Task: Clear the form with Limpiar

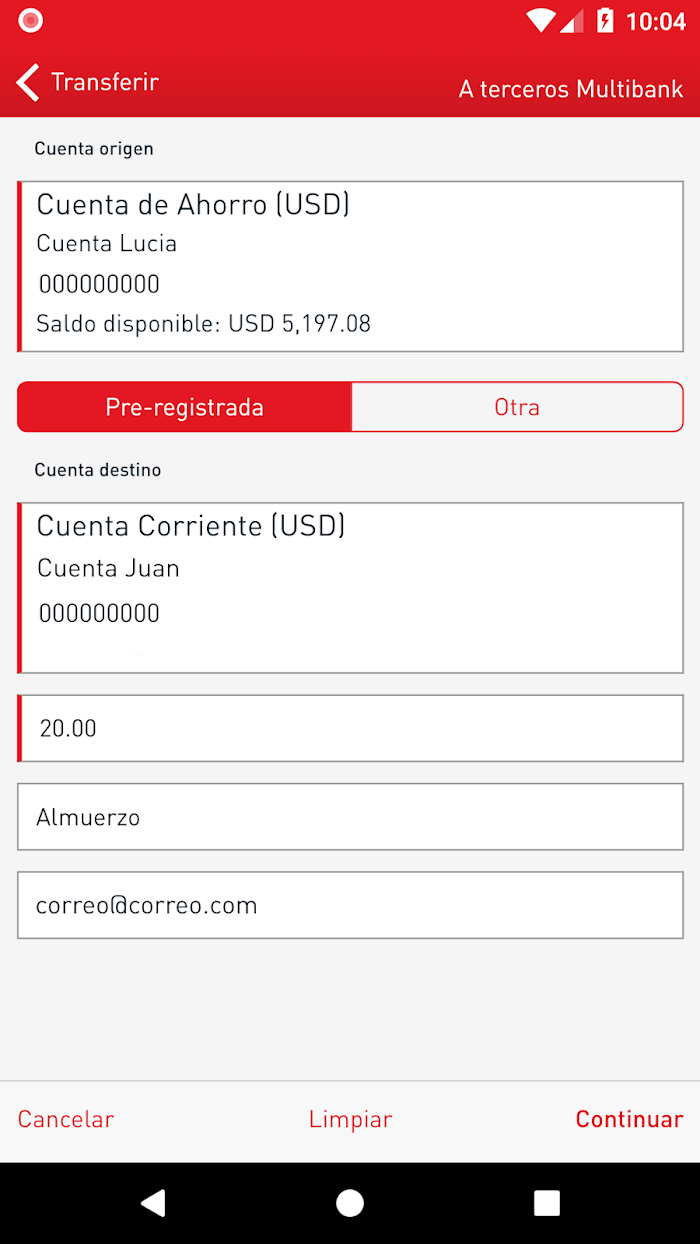Action: click(x=350, y=1119)
